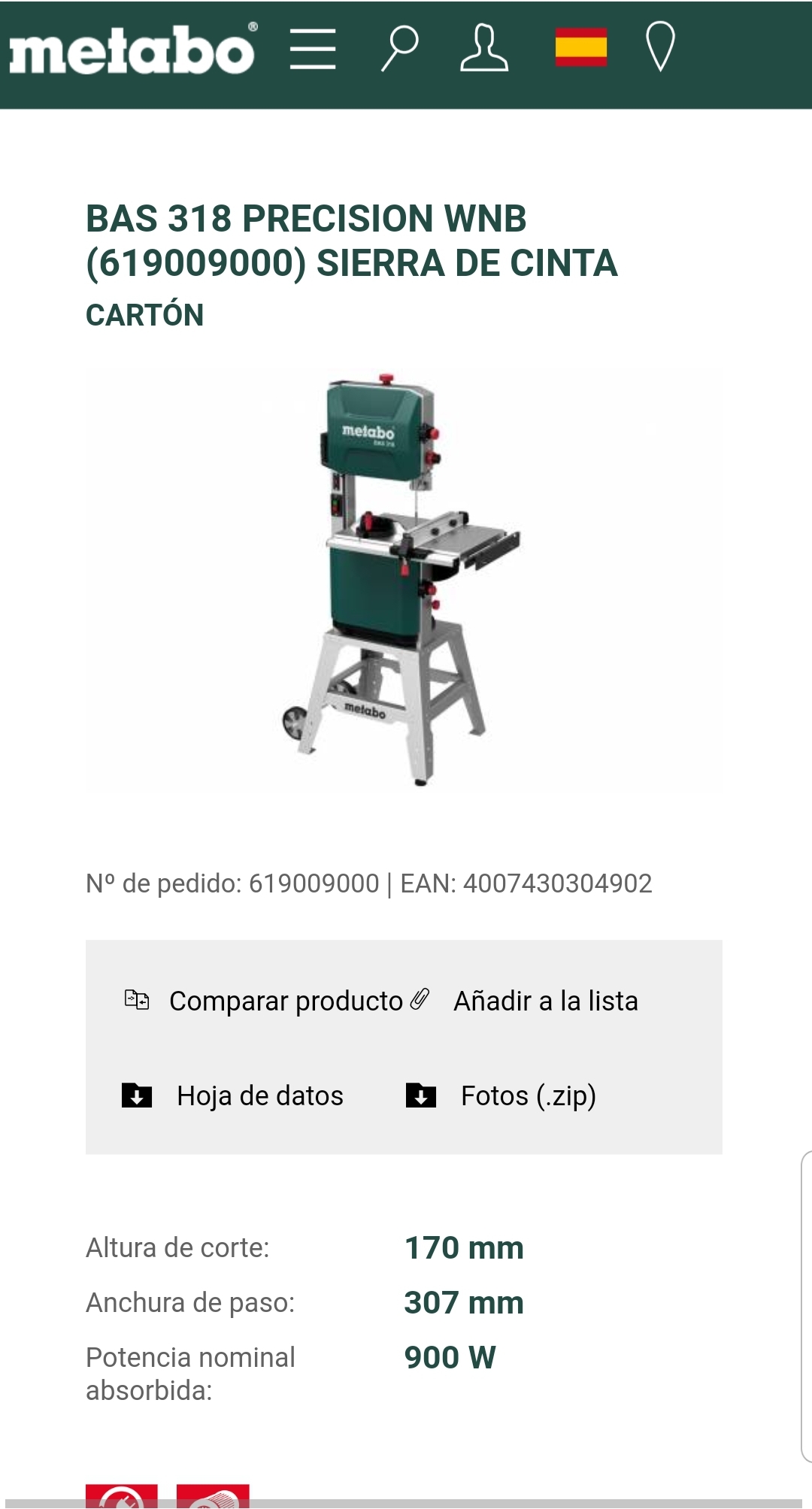812x1509 pixels.
Task: Open the user account icon
Action: pos(484,49)
